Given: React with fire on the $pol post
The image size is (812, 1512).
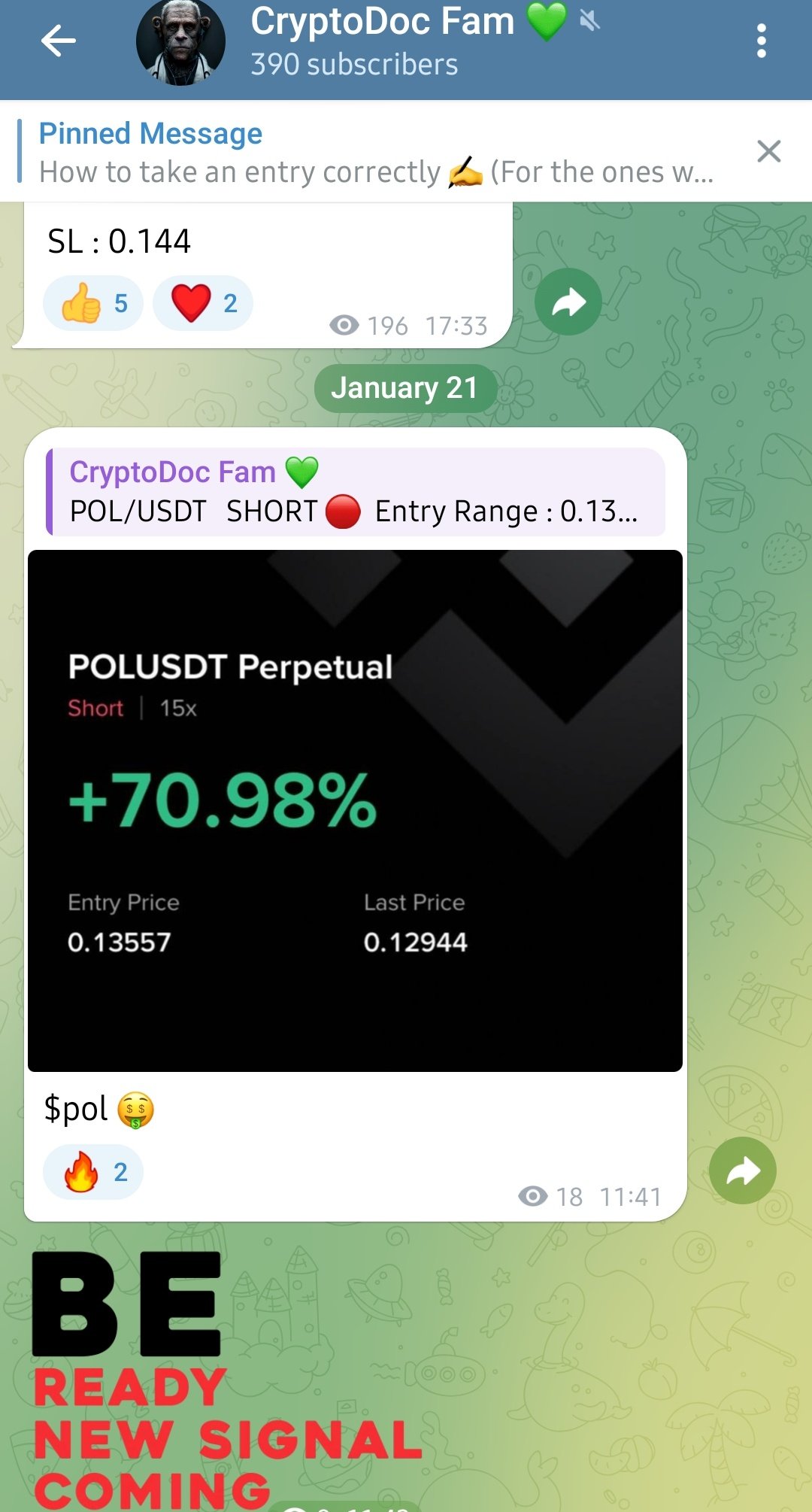Looking at the screenshot, I should pyautogui.click(x=92, y=1172).
